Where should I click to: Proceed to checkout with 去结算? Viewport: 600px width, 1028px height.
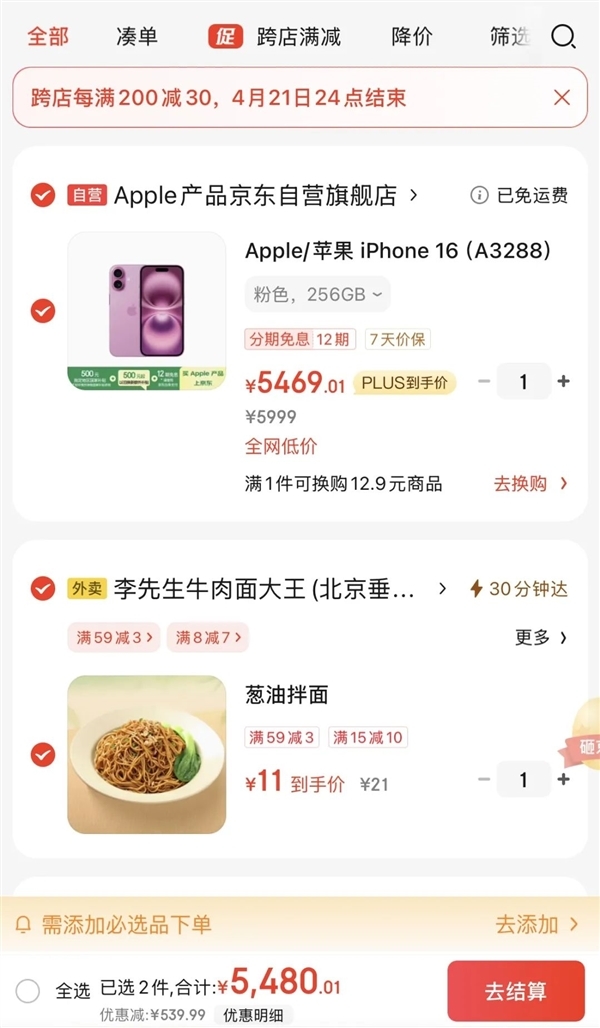point(515,992)
